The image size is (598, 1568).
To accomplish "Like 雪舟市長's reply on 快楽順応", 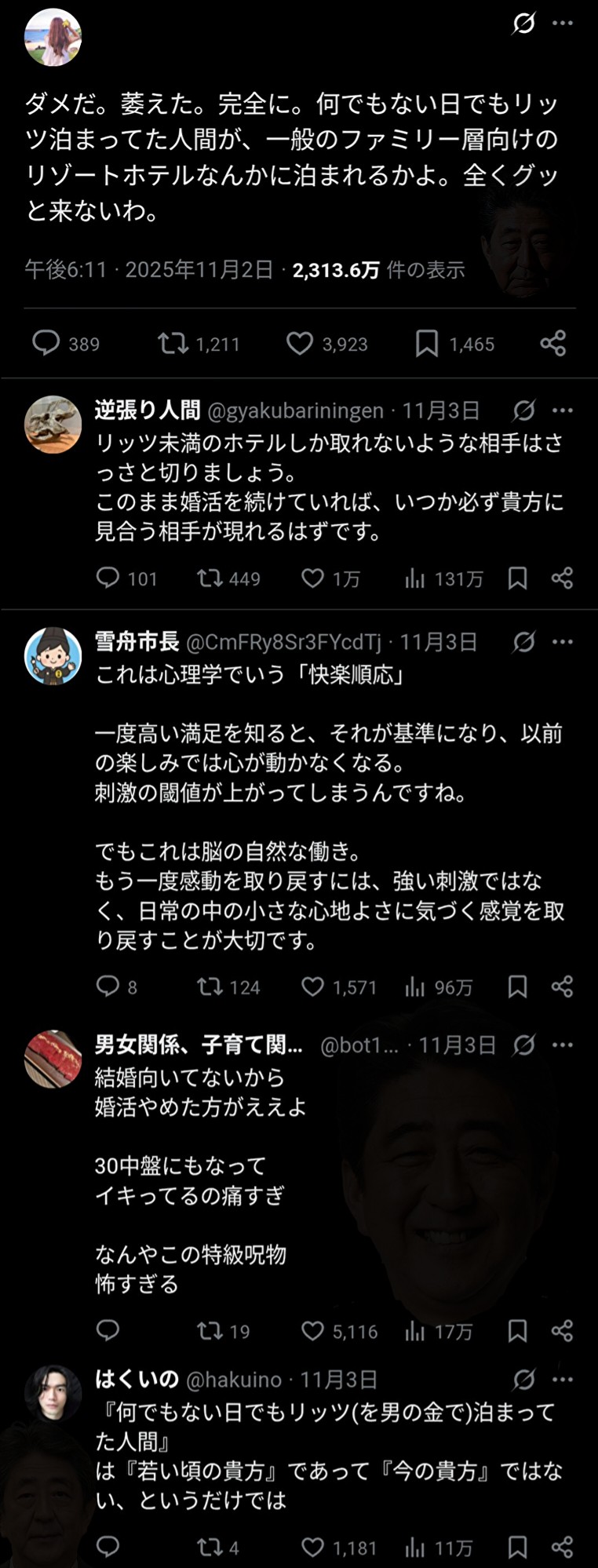I will pyautogui.click(x=312, y=986).
